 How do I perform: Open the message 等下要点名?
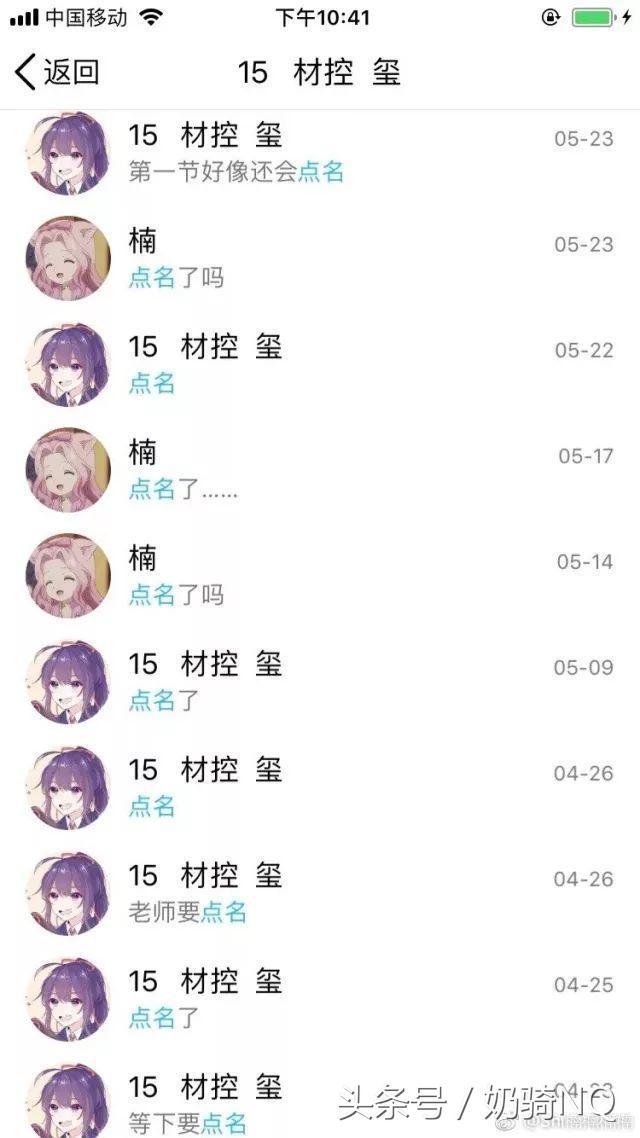[320, 1095]
